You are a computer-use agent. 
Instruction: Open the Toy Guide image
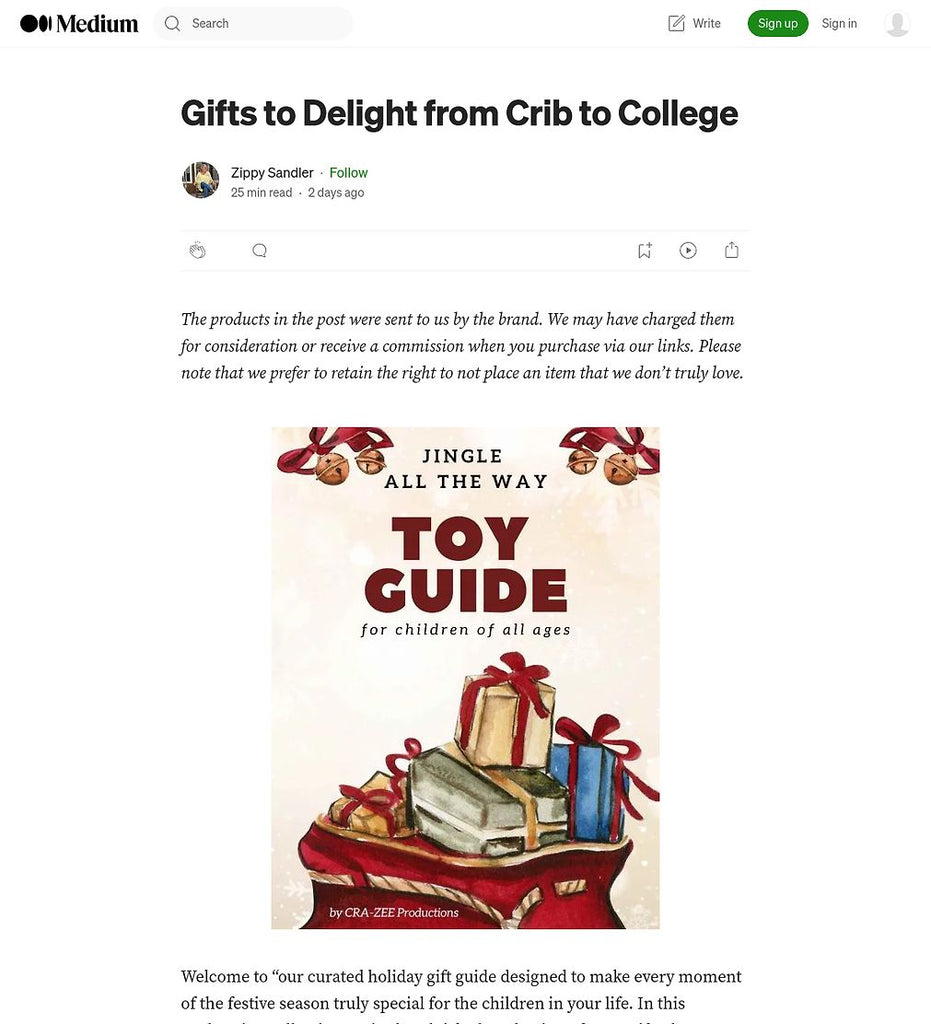coord(465,677)
